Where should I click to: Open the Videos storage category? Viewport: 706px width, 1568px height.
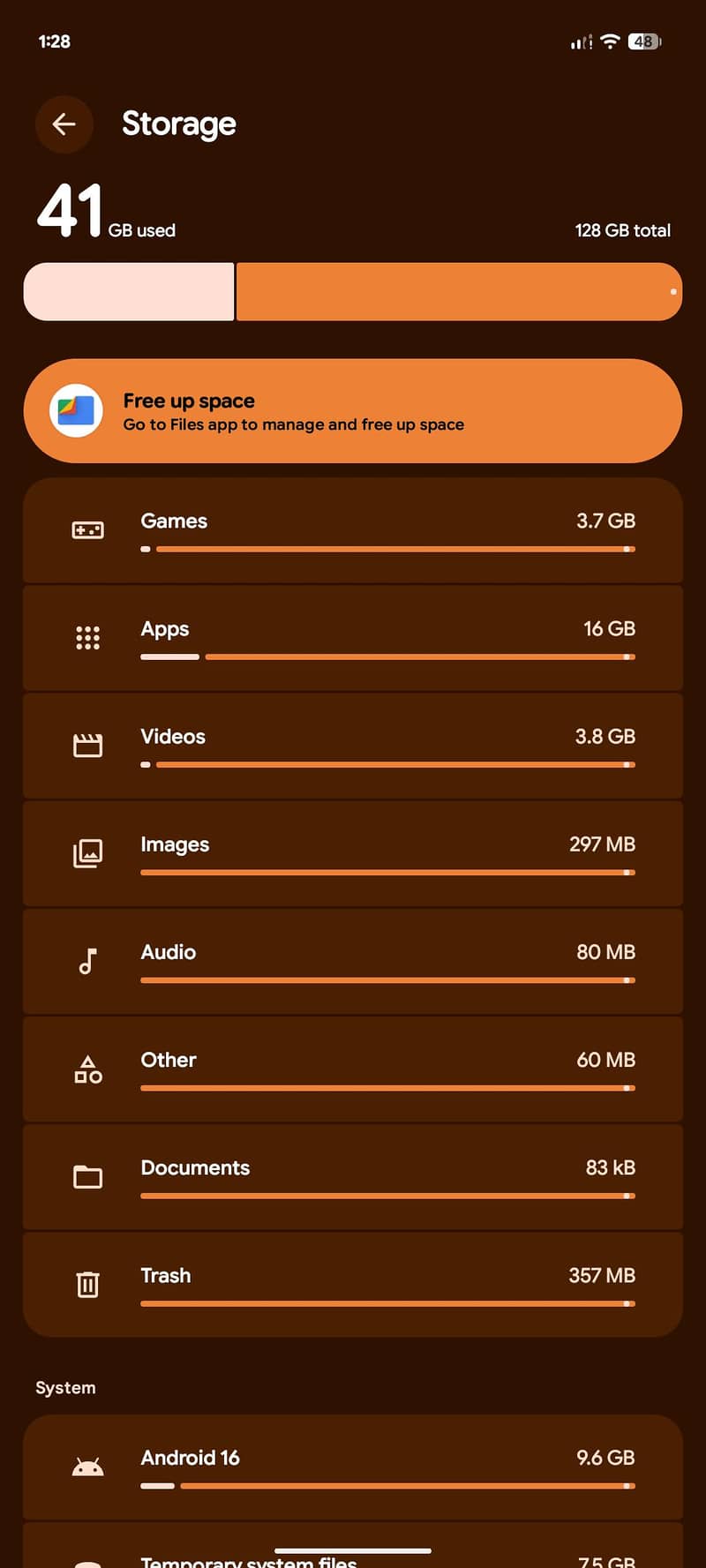(x=353, y=746)
